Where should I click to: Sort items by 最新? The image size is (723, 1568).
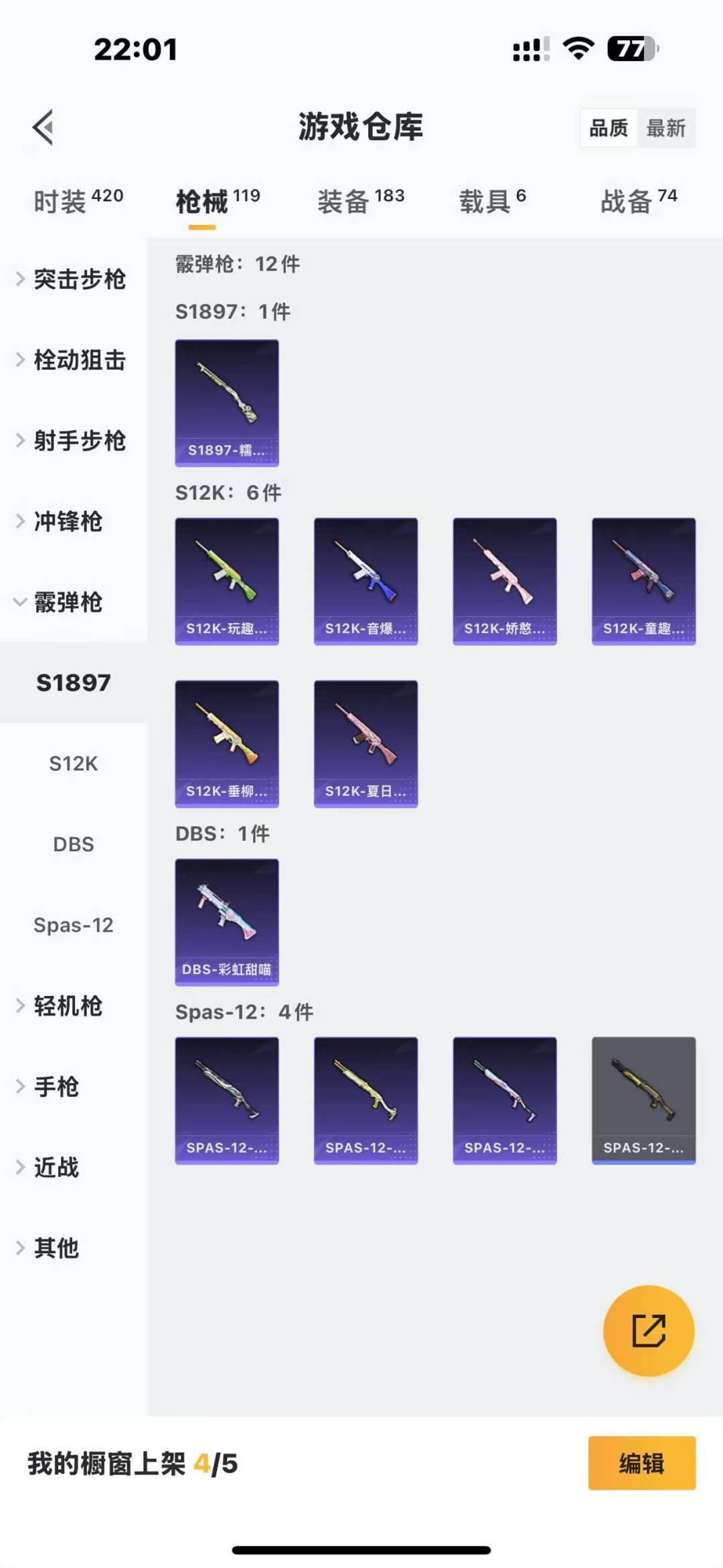tap(666, 128)
